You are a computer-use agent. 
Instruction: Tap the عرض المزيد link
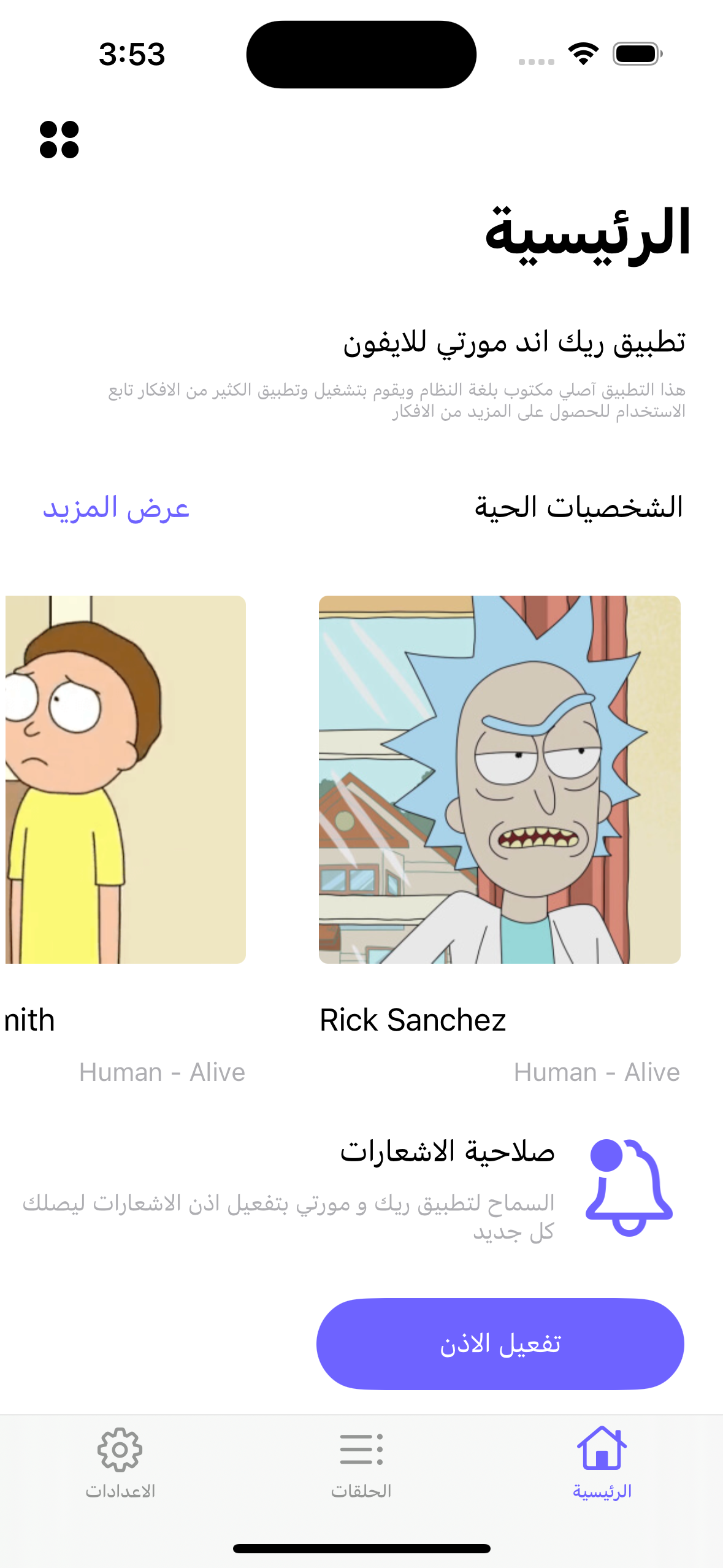pos(116,508)
